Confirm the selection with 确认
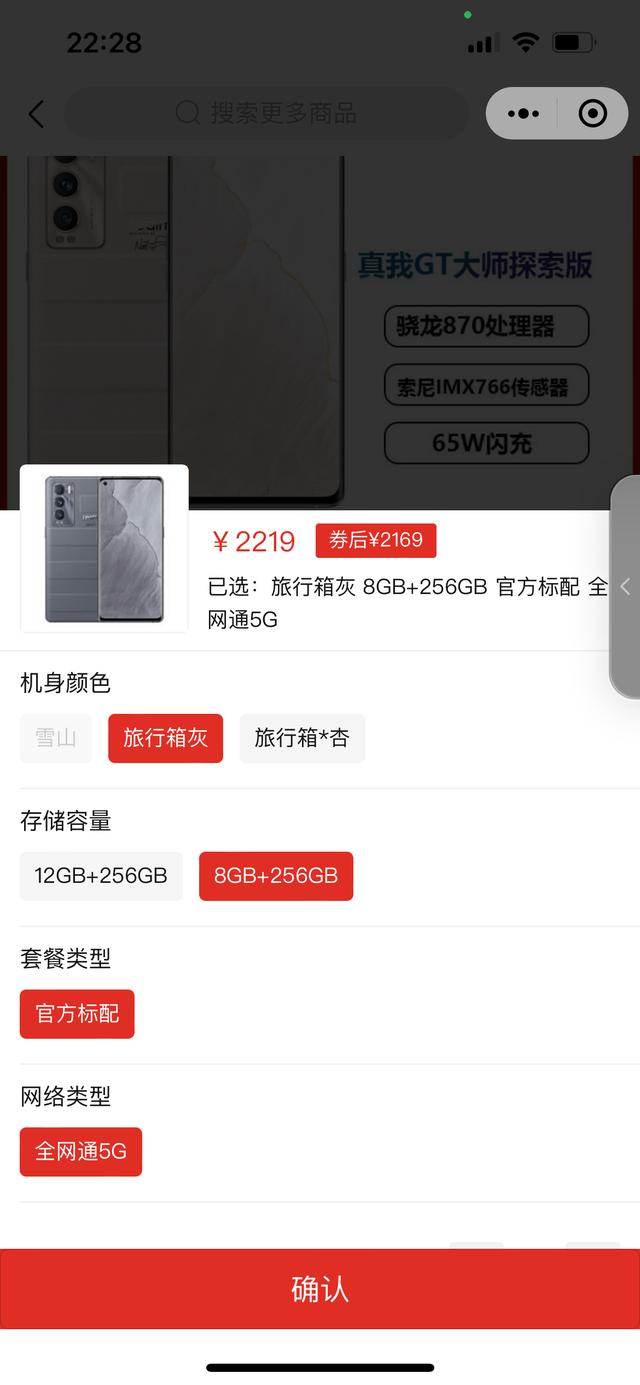Image resolution: width=640 pixels, height=1385 pixels. coord(320,1289)
